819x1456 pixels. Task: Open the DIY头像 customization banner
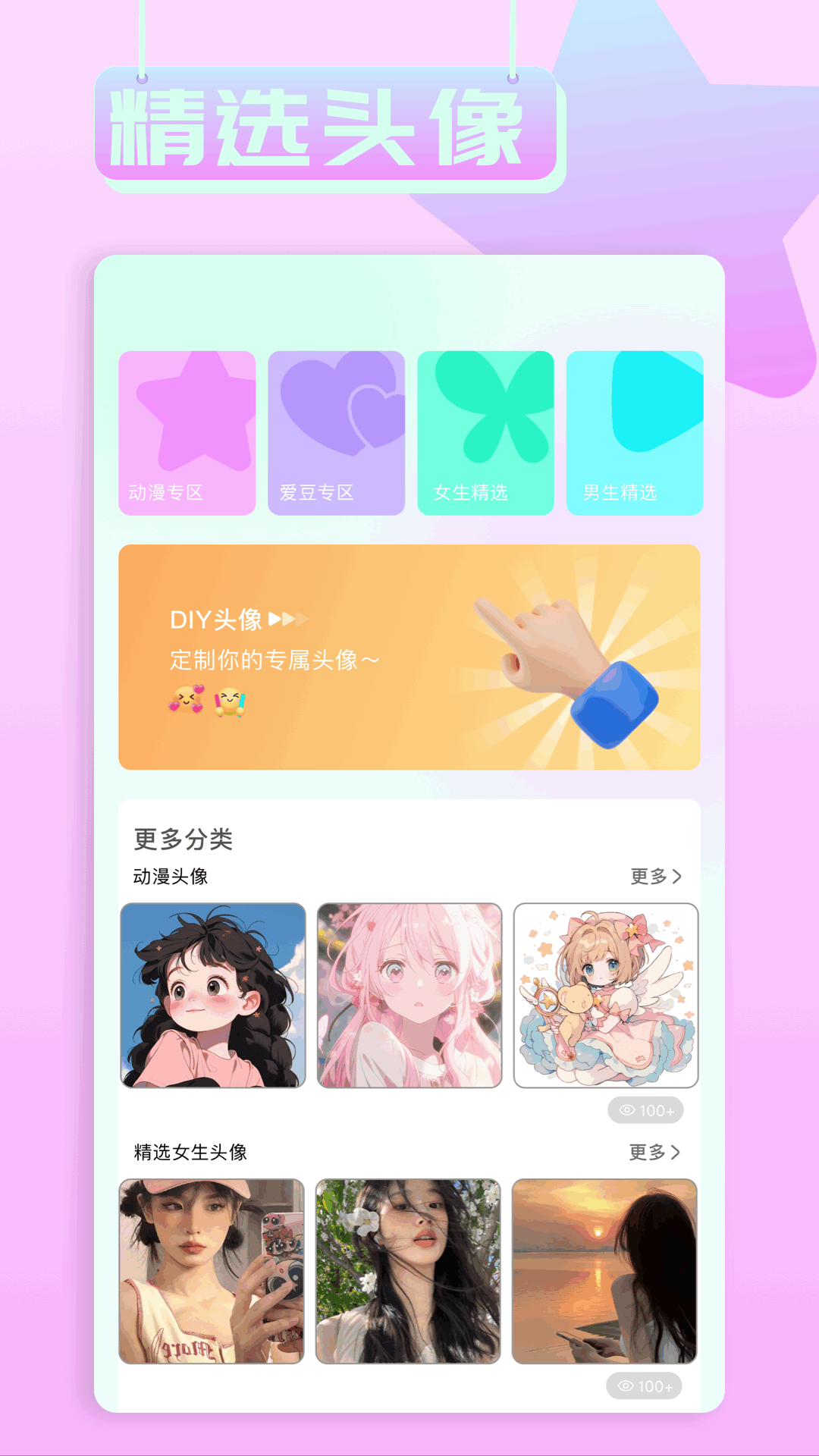click(x=409, y=656)
